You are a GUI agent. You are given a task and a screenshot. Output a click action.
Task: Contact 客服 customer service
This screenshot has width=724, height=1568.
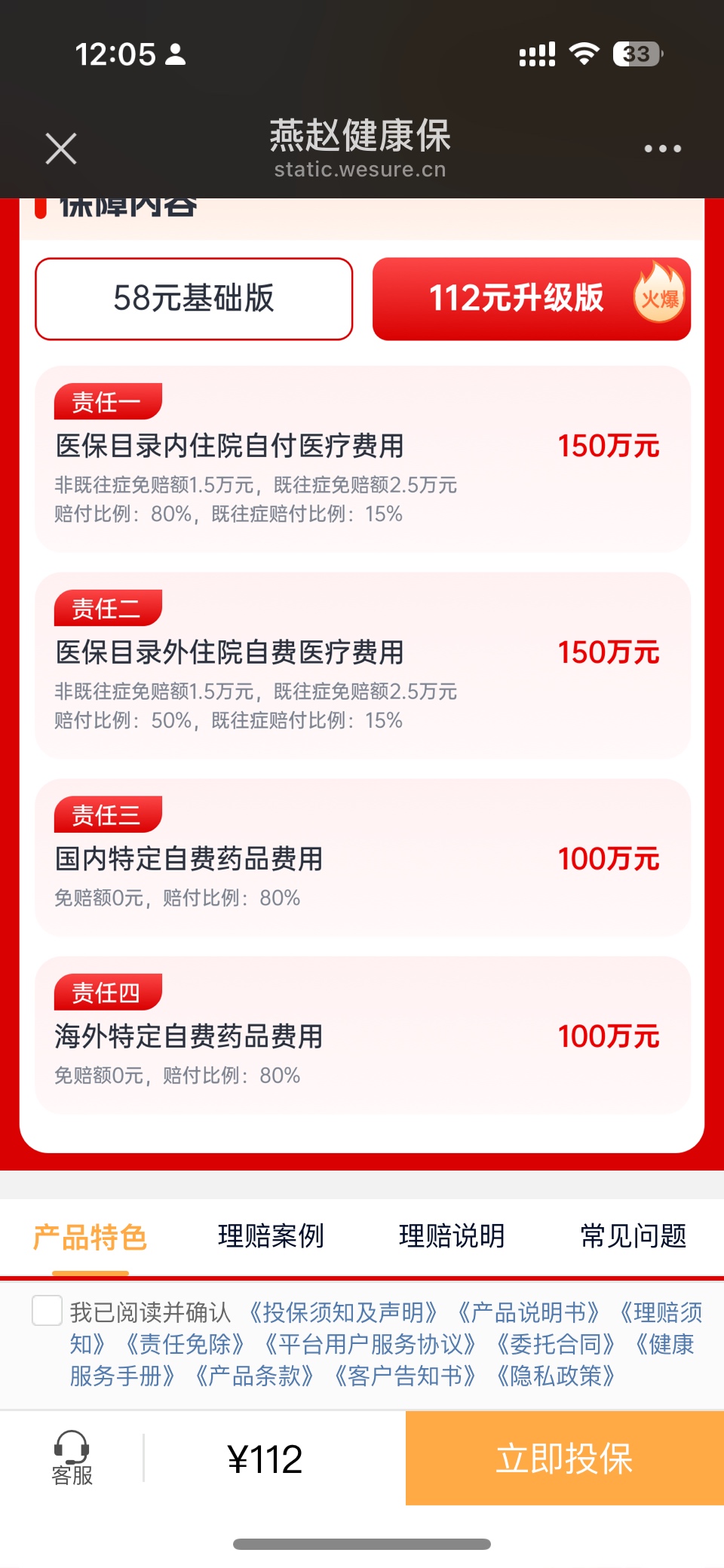(72, 1459)
